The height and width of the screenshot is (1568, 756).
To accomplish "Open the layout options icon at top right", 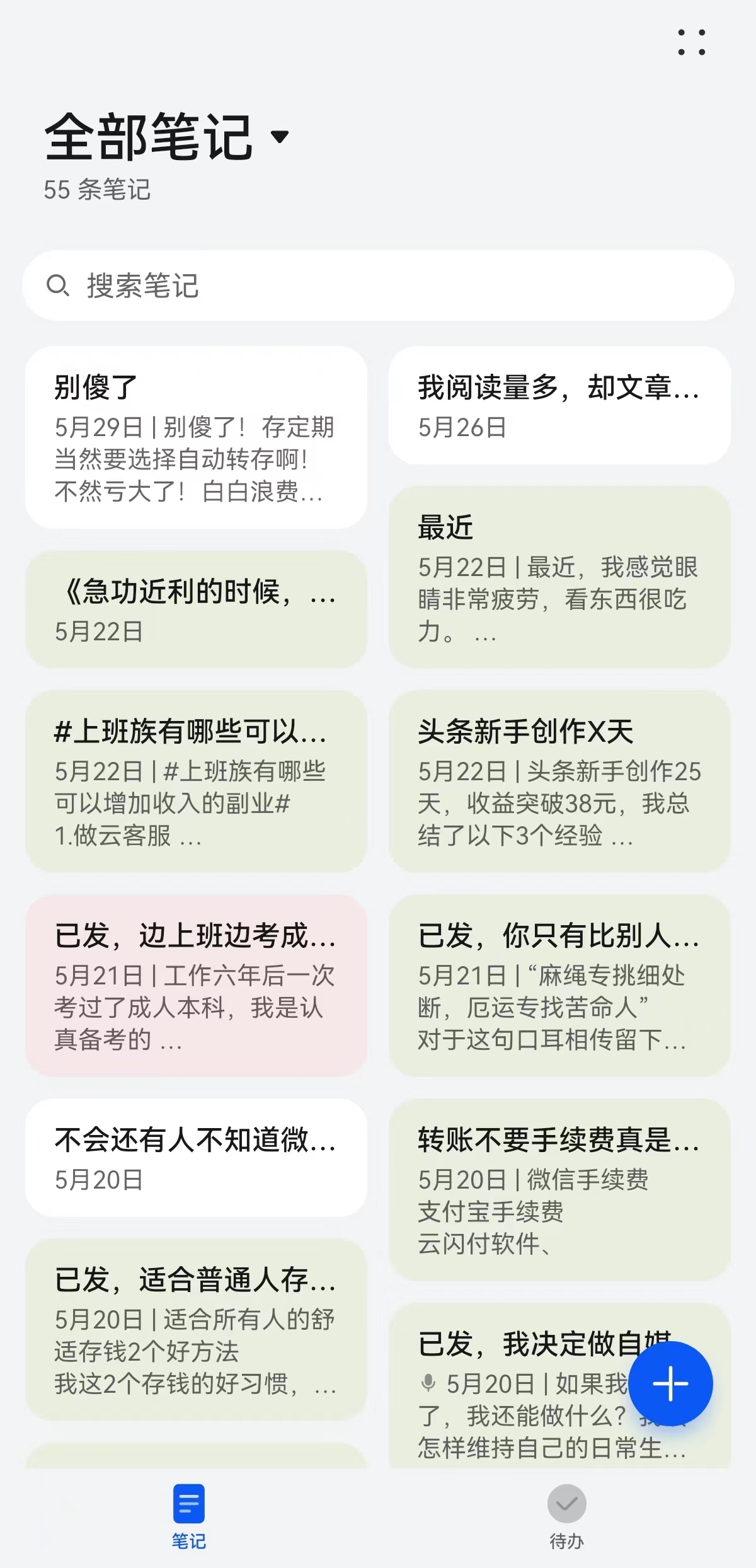I will 690,43.
